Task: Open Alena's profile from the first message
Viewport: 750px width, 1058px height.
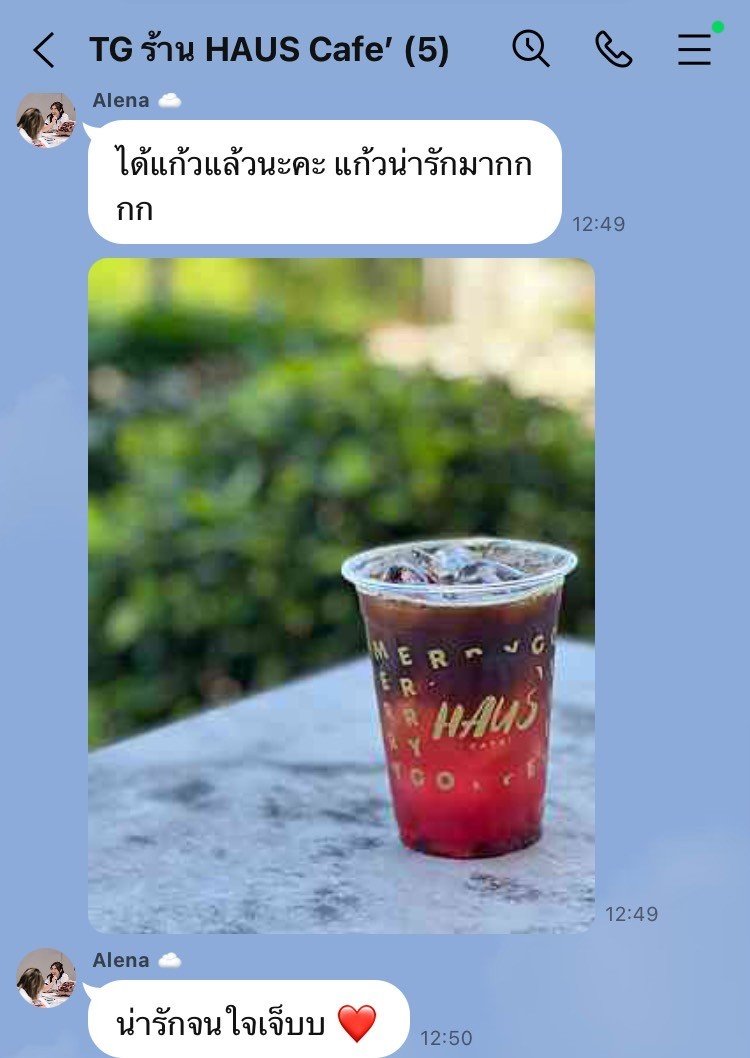Action: [46, 121]
